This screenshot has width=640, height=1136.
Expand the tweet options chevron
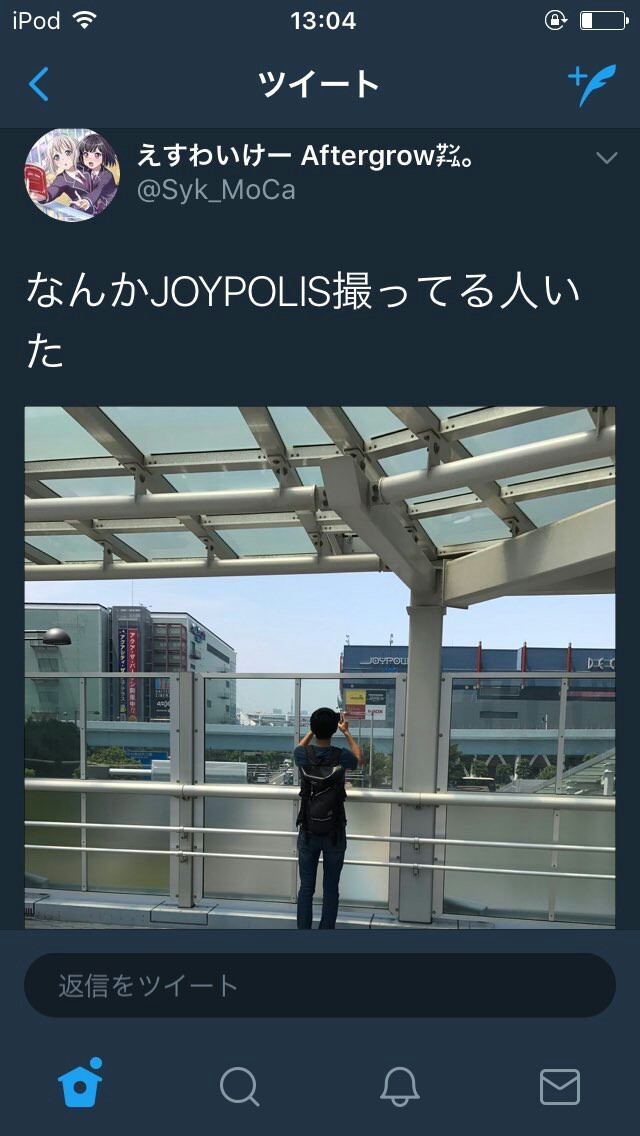[606, 158]
